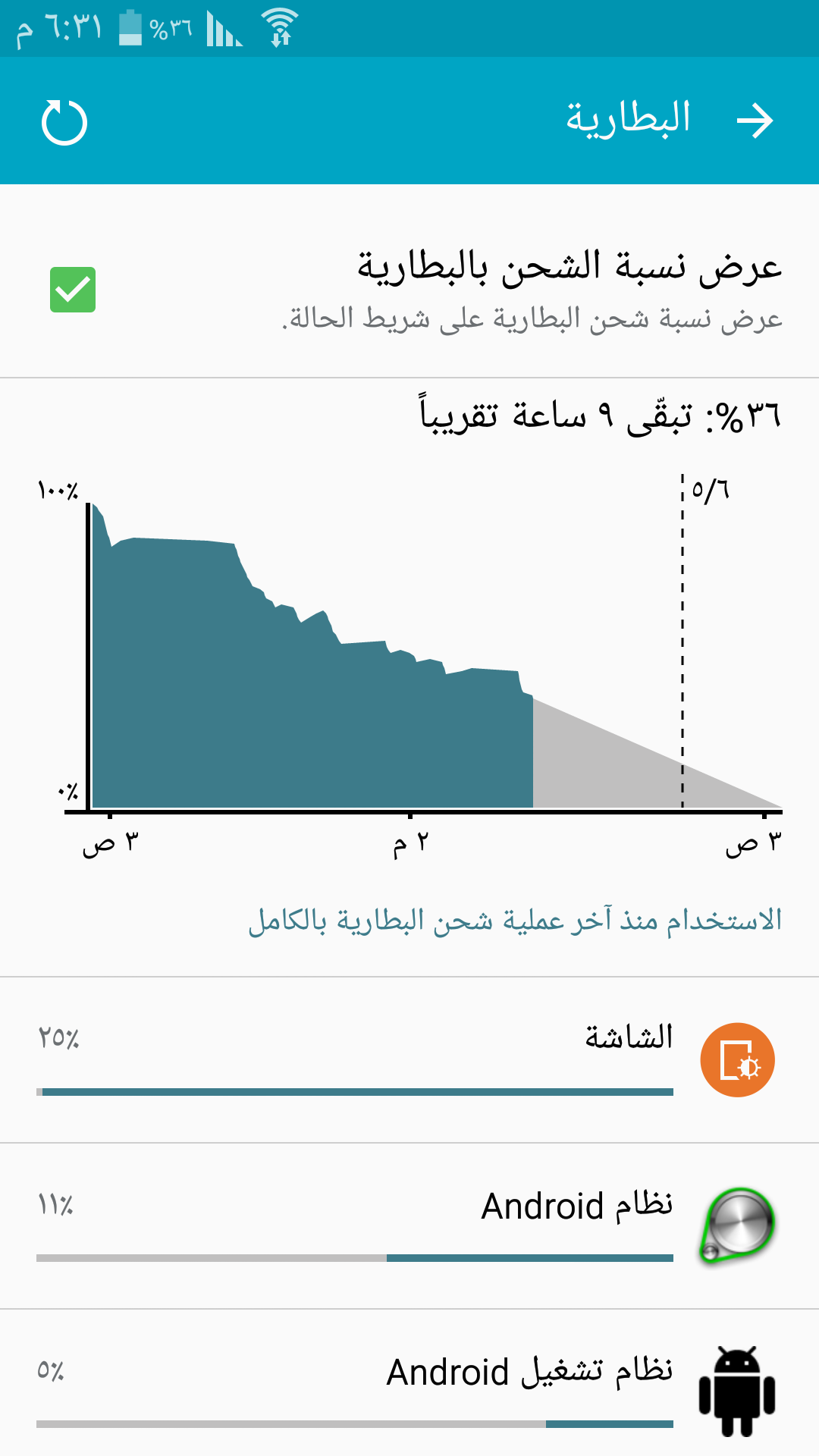819x1456 pixels.
Task: Uncheck عرض نسبة الشحن بالبطارية checkbox
Action: click(73, 290)
